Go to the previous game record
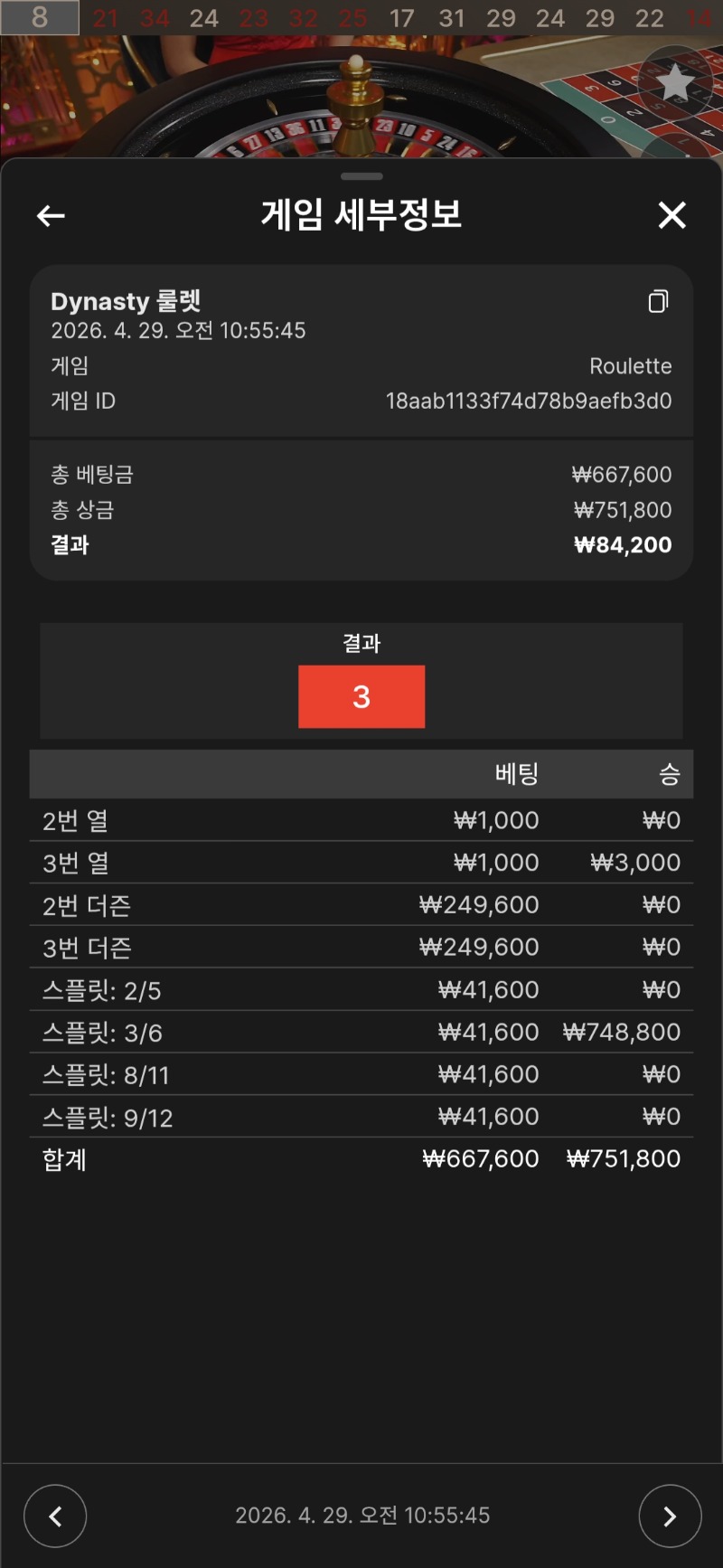723x1568 pixels. coord(55,1516)
